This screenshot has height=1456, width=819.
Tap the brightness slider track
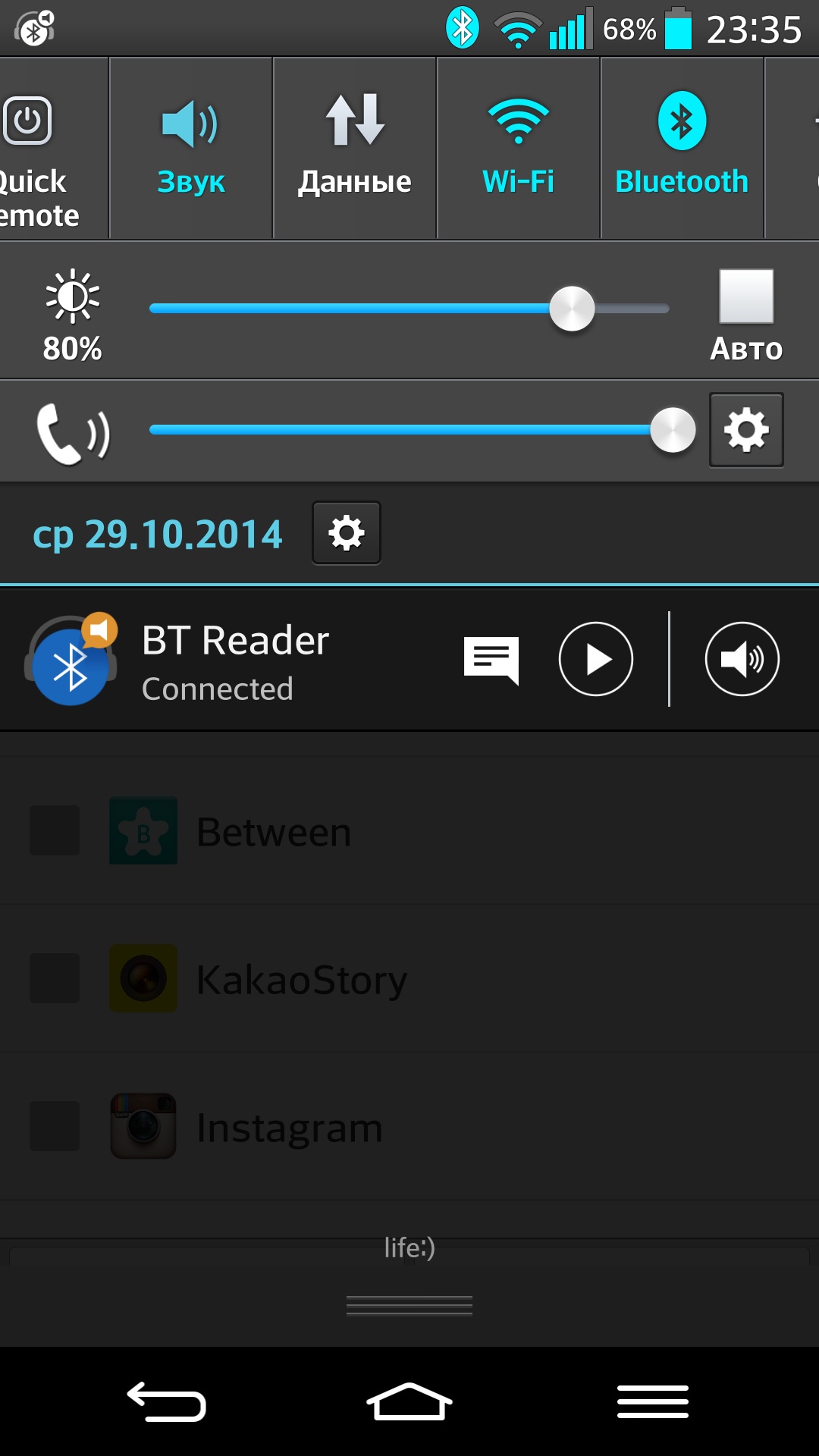pyautogui.click(x=409, y=309)
